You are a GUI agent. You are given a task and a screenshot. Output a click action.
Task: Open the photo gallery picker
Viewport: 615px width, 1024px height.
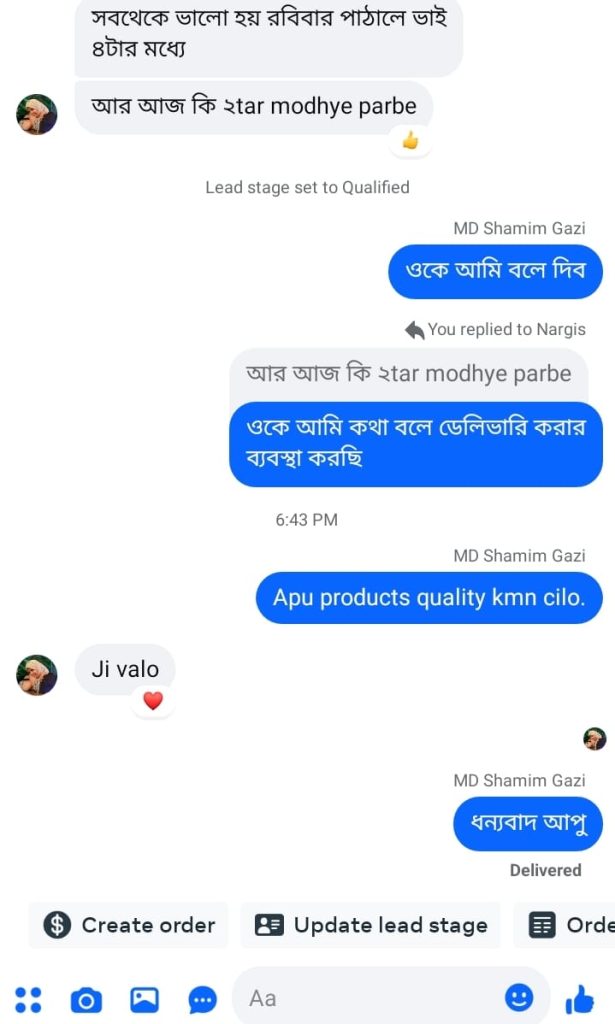click(144, 998)
